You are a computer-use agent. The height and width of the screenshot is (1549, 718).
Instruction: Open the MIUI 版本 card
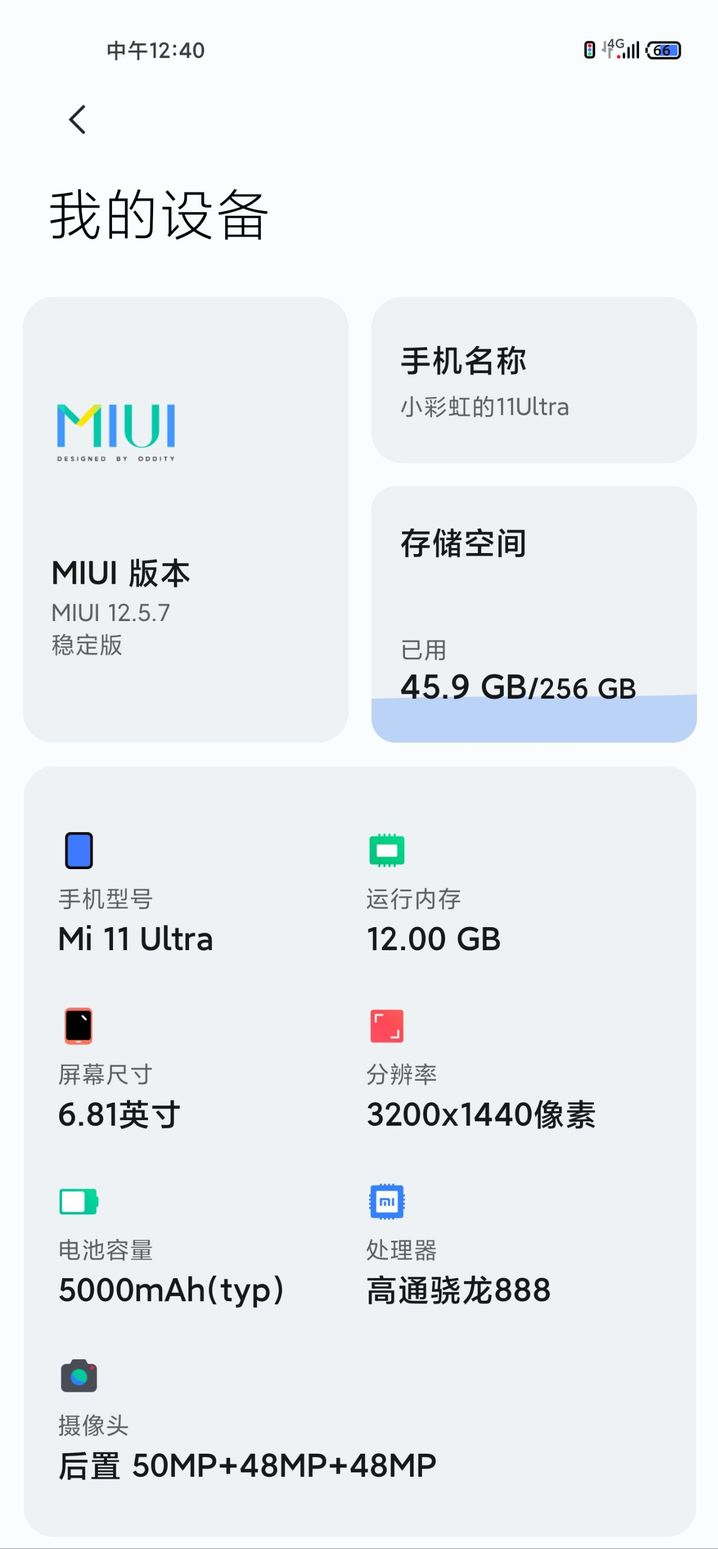coord(186,519)
